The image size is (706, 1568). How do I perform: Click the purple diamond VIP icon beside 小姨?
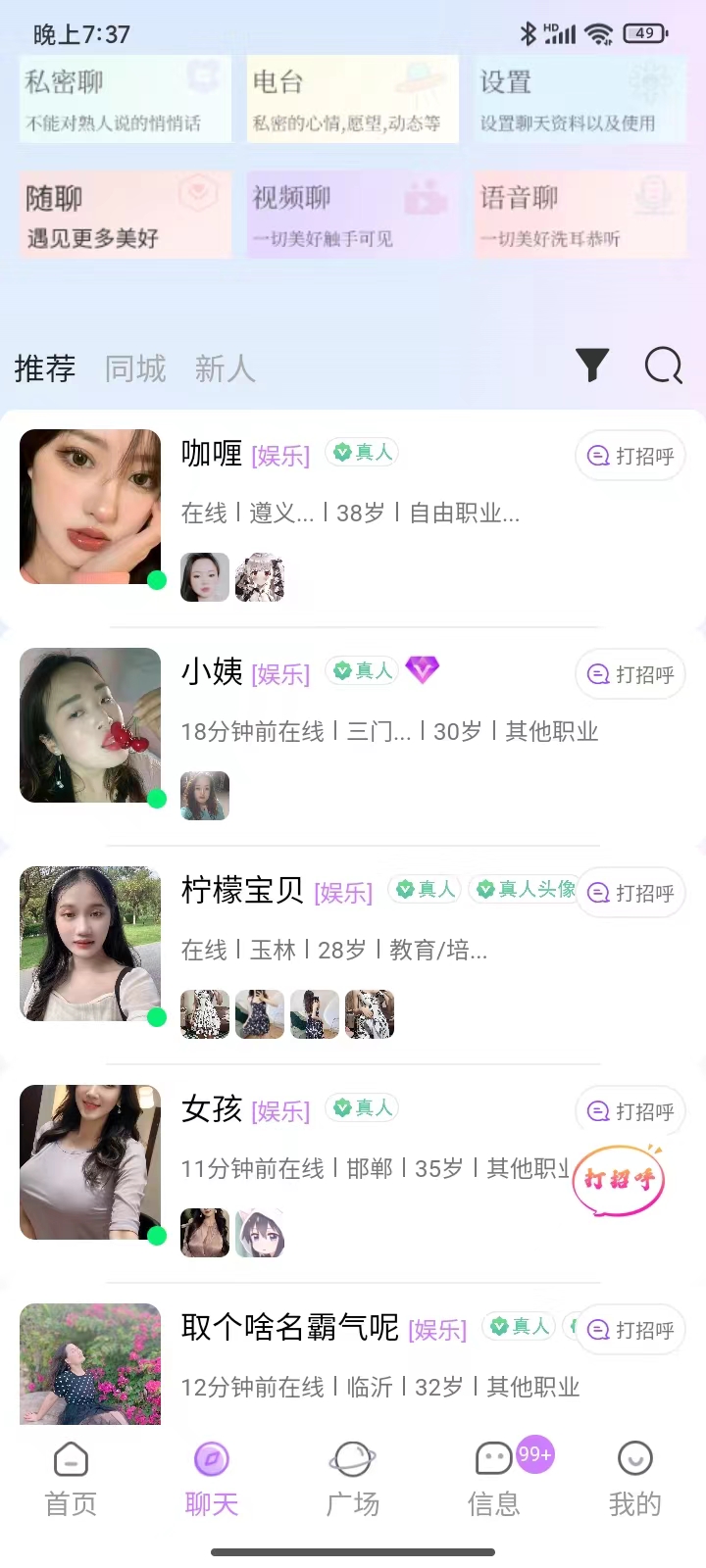click(422, 670)
